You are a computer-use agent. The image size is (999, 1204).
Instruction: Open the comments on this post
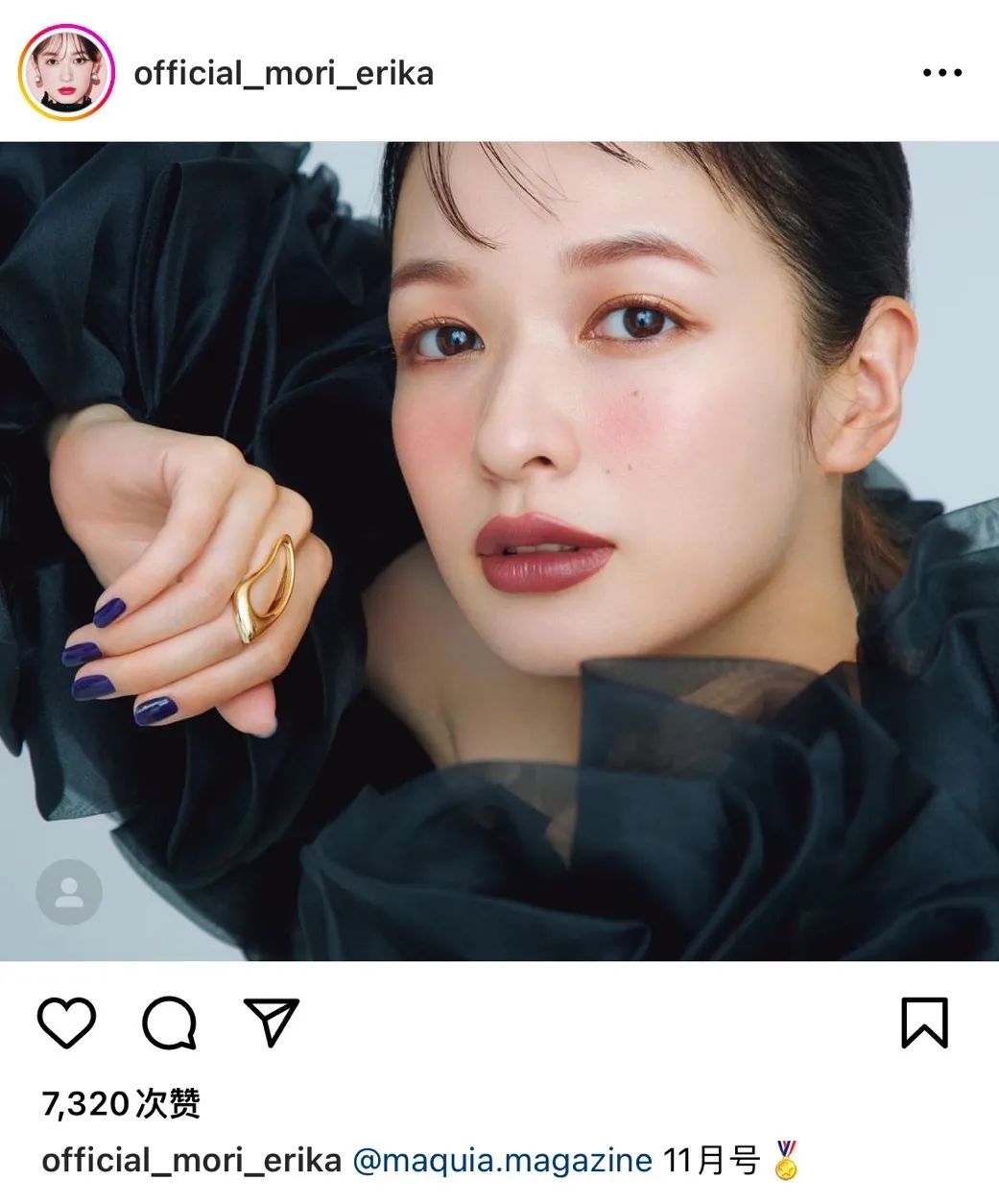(170, 1022)
